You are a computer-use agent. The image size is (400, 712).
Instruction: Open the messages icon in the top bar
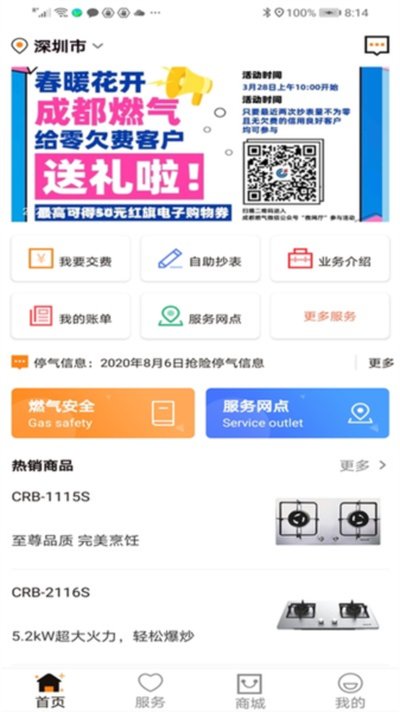pos(377,45)
